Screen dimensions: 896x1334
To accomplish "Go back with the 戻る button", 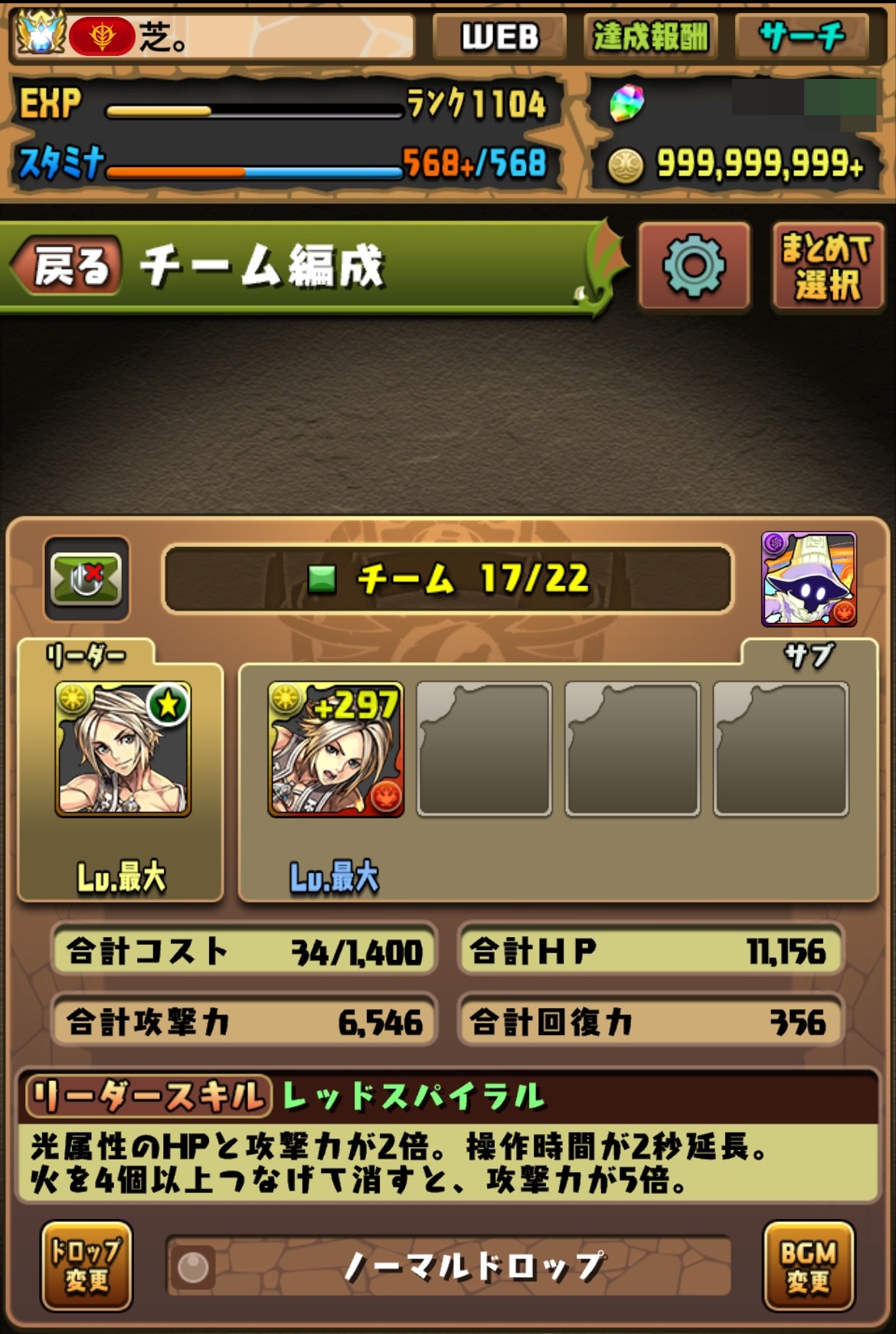I will [69, 266].
